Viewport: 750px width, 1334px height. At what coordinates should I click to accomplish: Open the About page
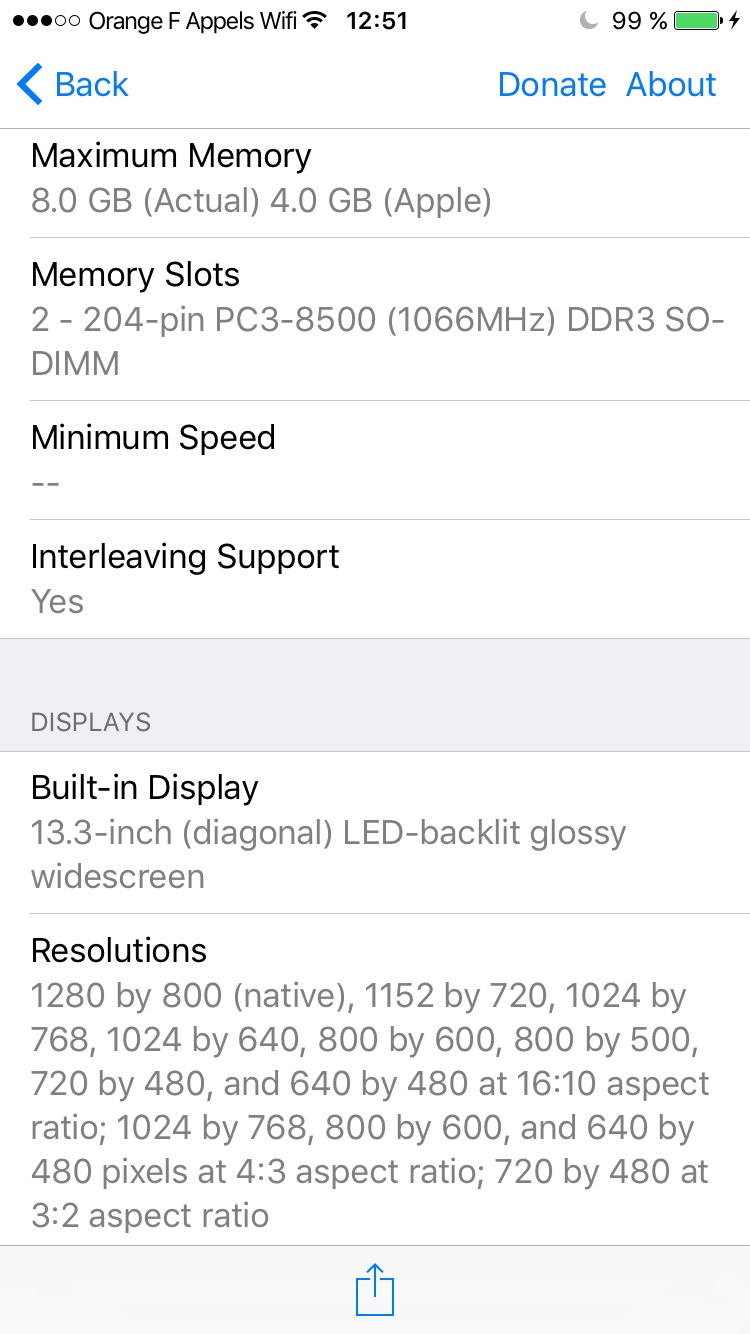click(671, 85)
